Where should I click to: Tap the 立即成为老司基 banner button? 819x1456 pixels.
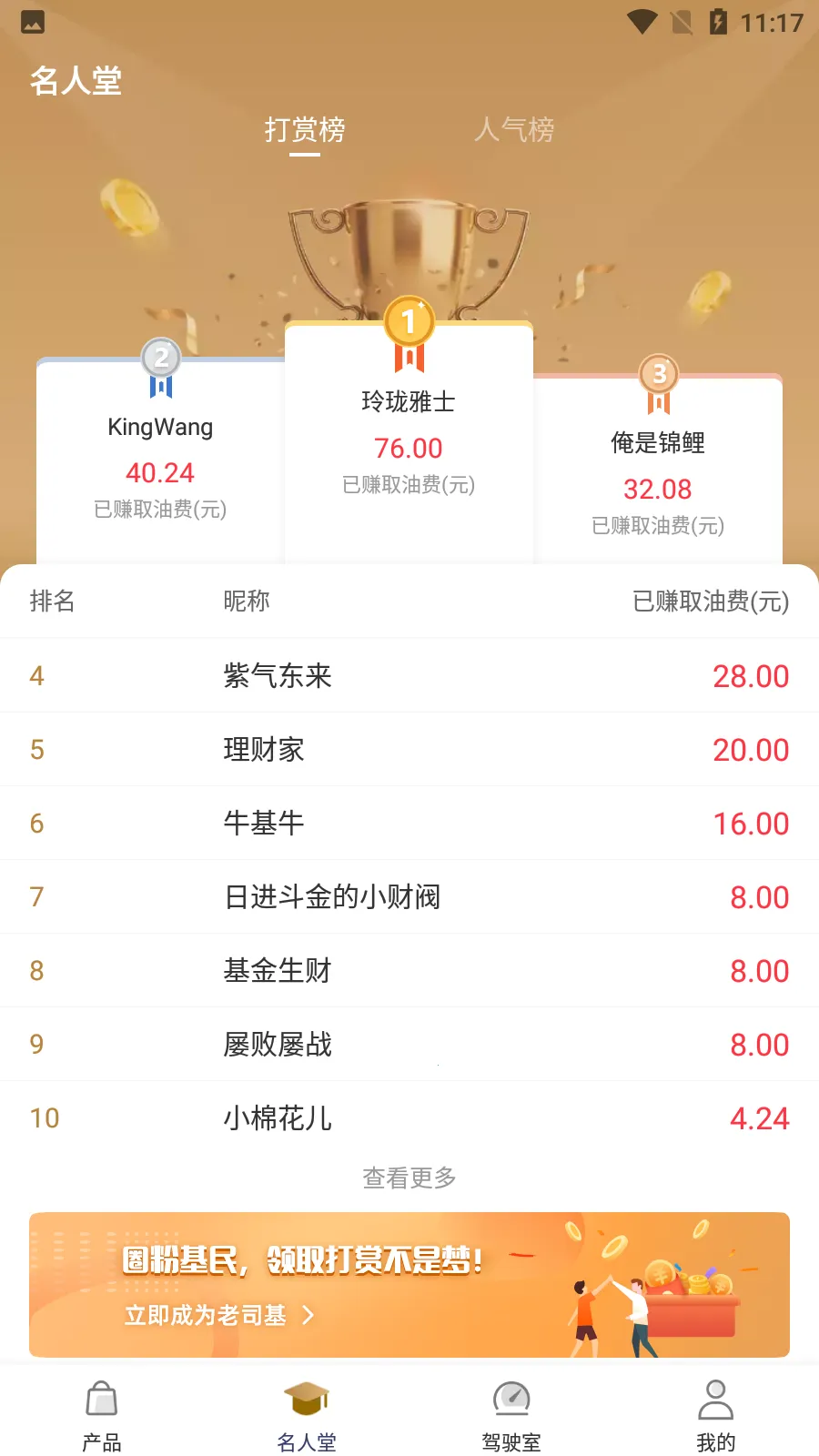pos(218,1314)
